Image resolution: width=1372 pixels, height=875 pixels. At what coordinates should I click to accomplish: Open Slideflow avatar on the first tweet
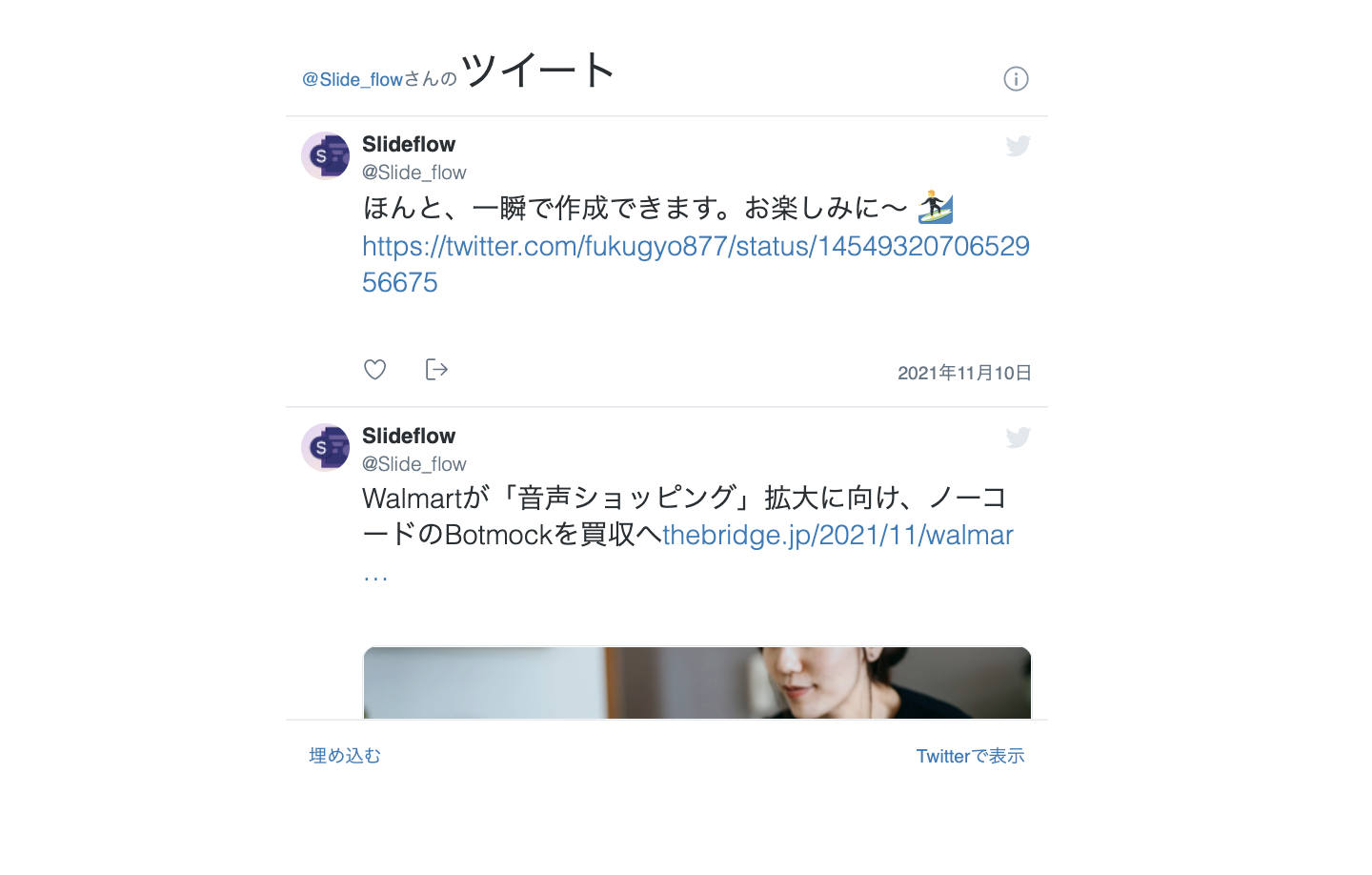click(326, 156)
